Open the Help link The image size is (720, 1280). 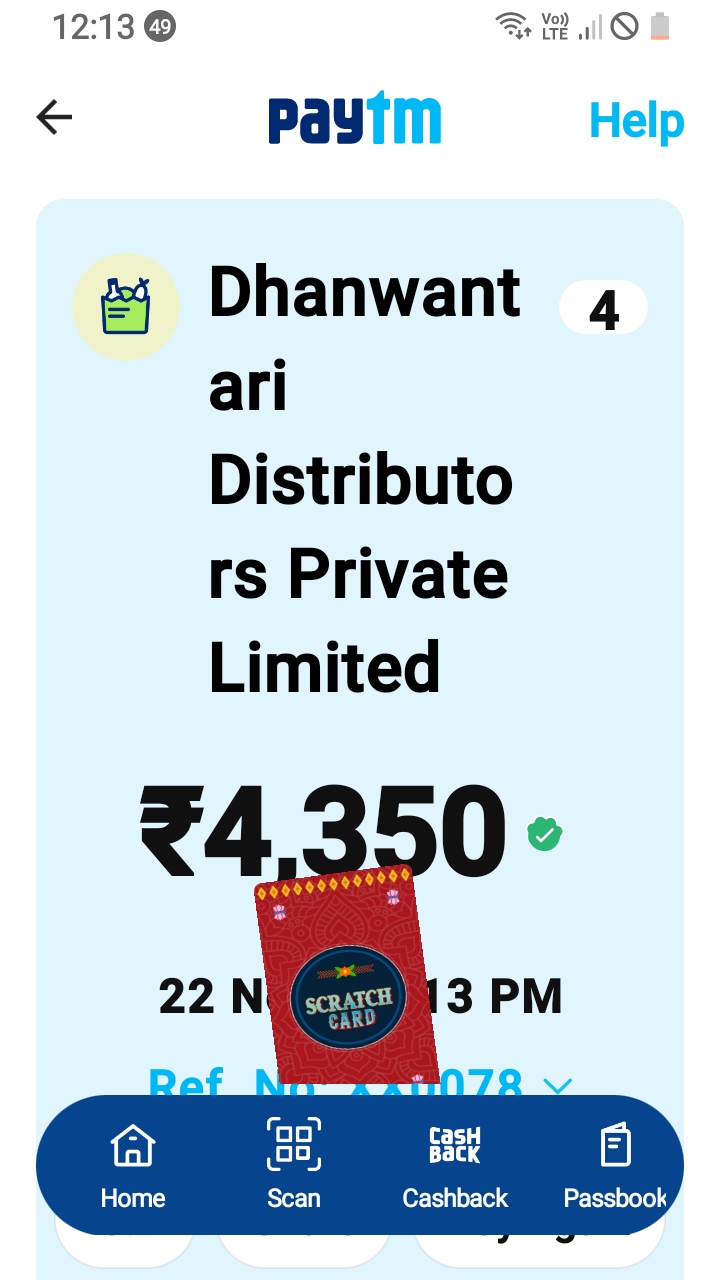pos(636,122)
